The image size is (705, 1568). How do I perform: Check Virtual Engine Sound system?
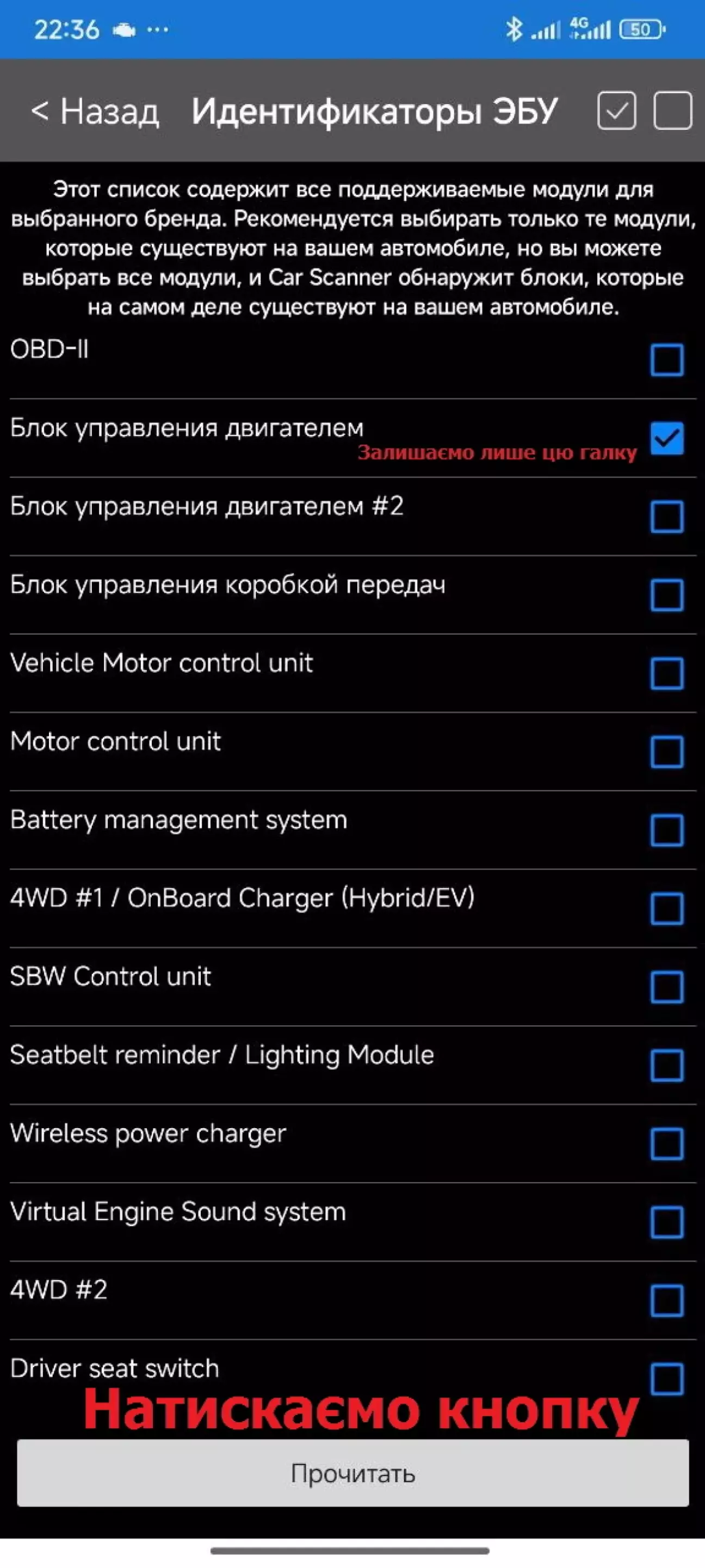pos(667,1222)
